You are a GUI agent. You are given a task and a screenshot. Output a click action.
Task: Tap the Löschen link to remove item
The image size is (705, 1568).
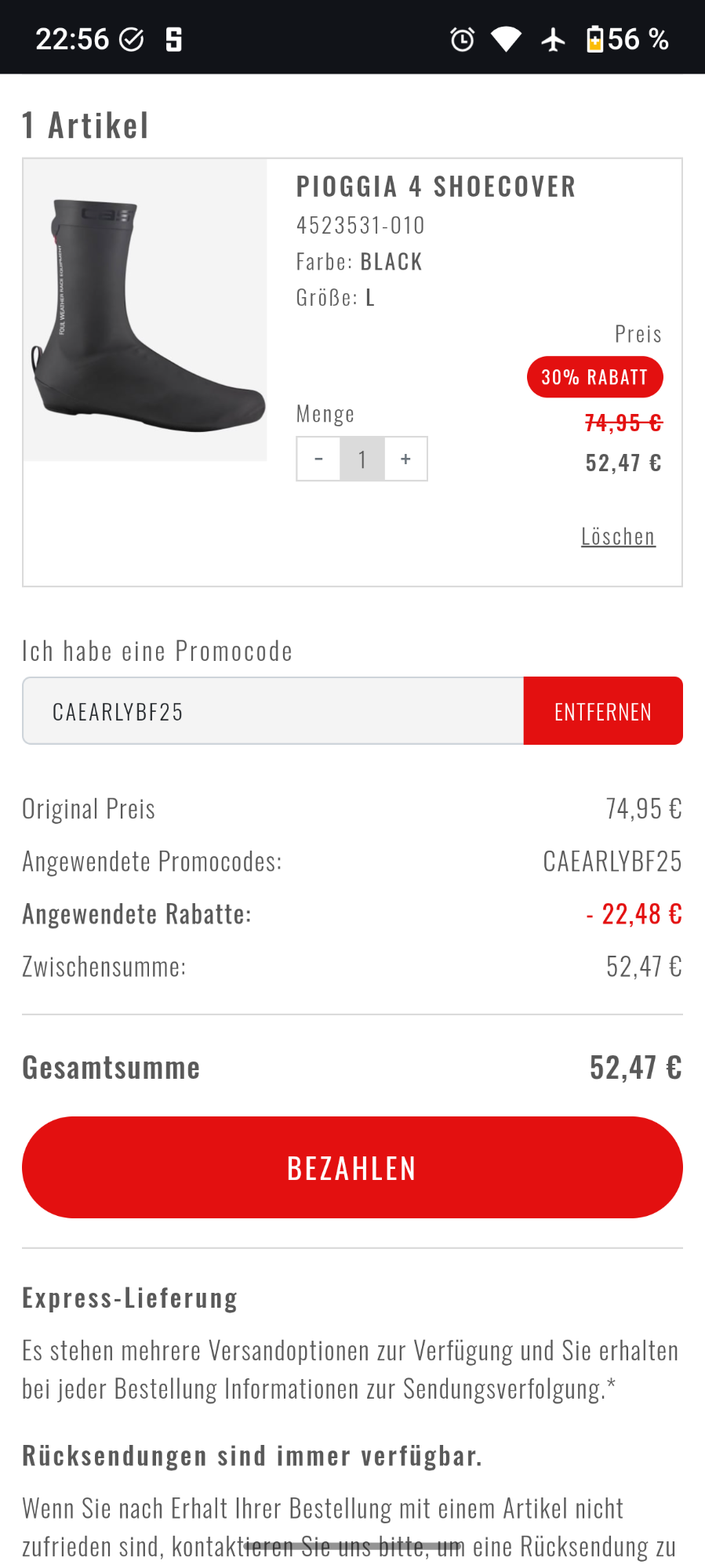[618, 536]
